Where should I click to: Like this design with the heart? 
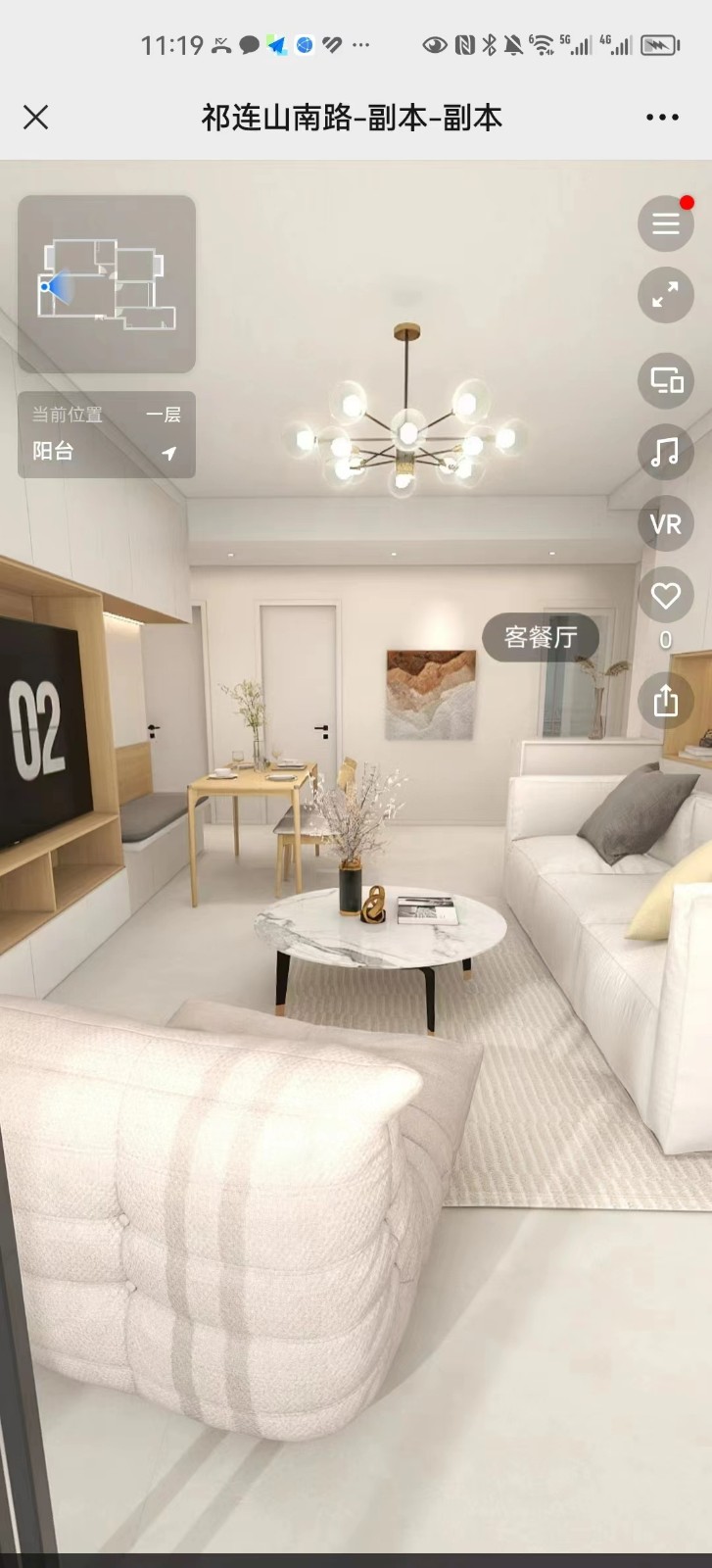click(x=666, y=595)
